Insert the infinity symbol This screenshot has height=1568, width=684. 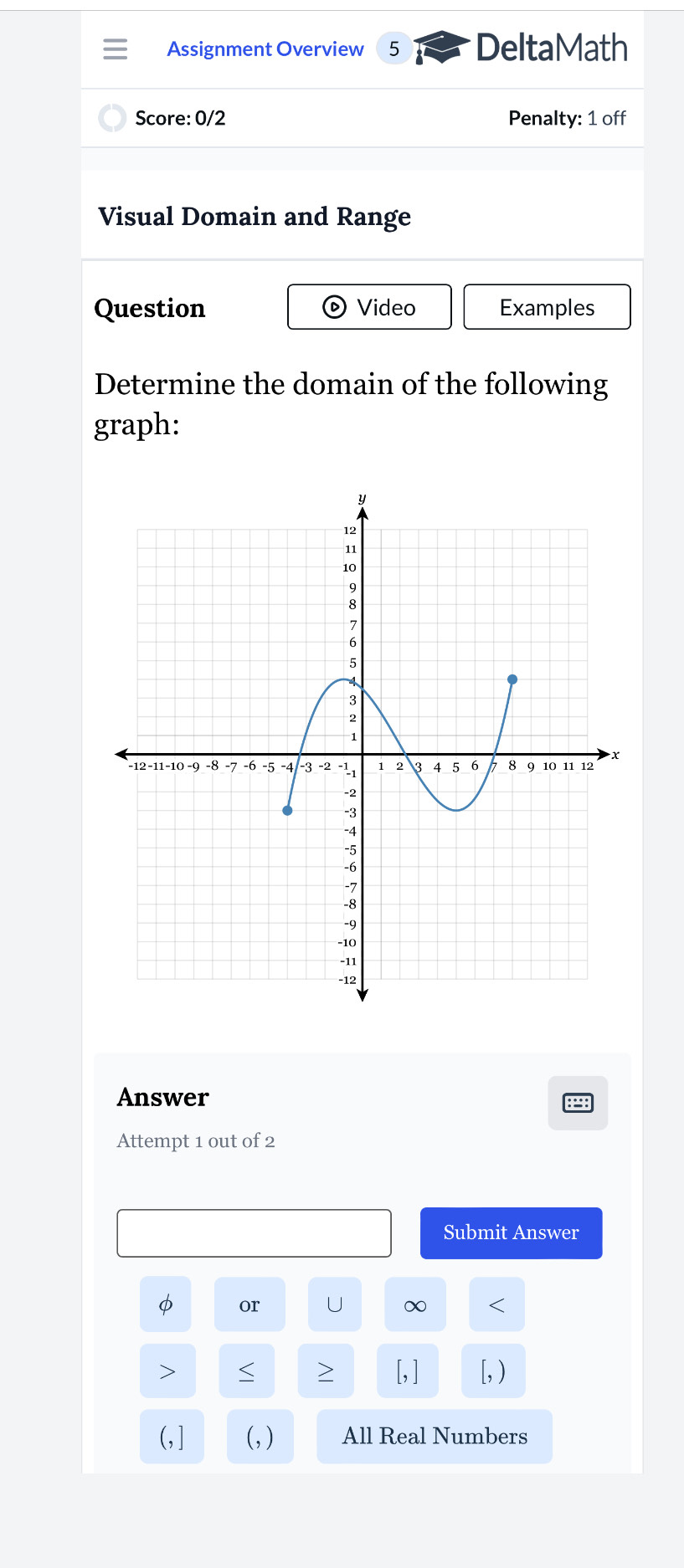point(414,1304)
